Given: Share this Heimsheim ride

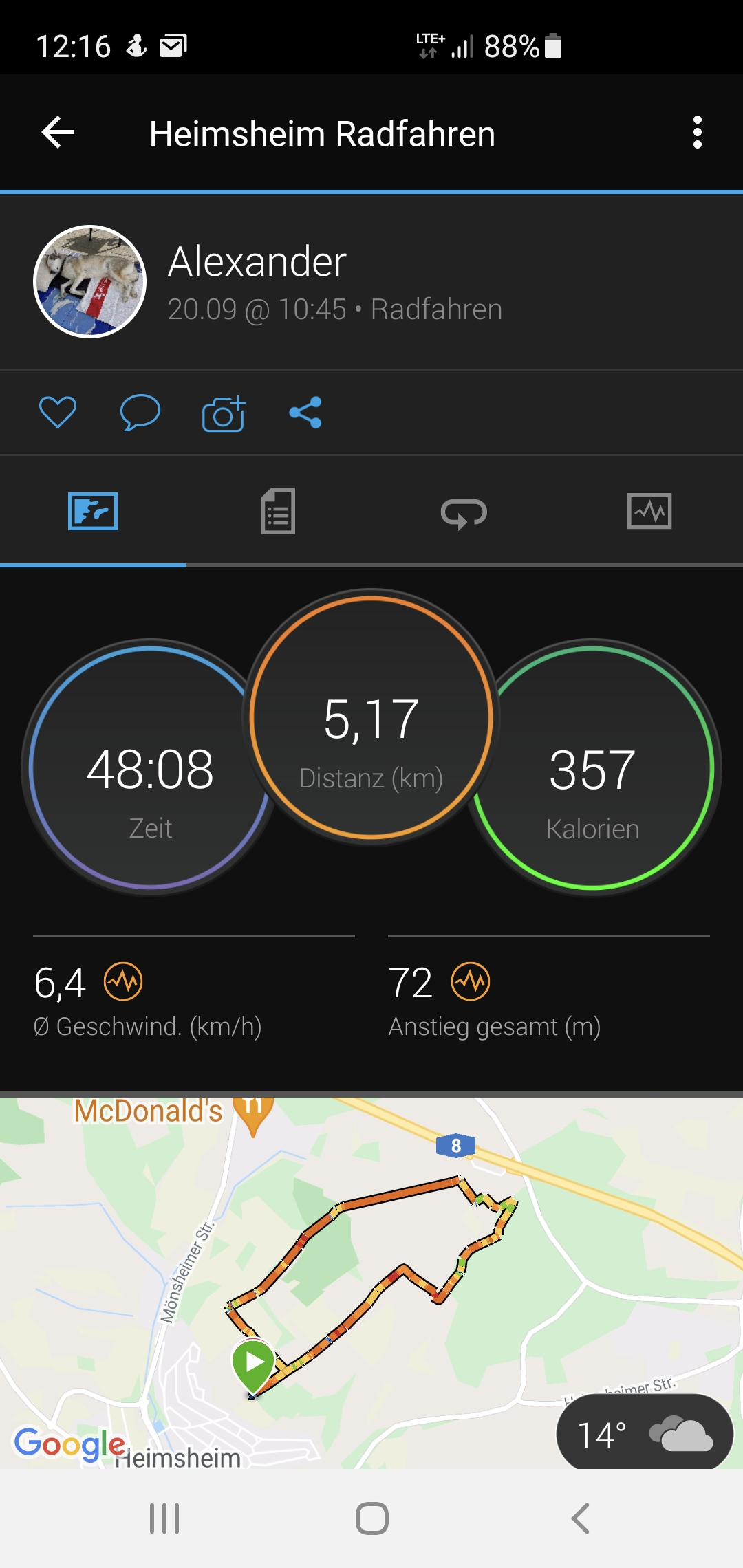Looking at the screenshot, I should tap(305, 413).
